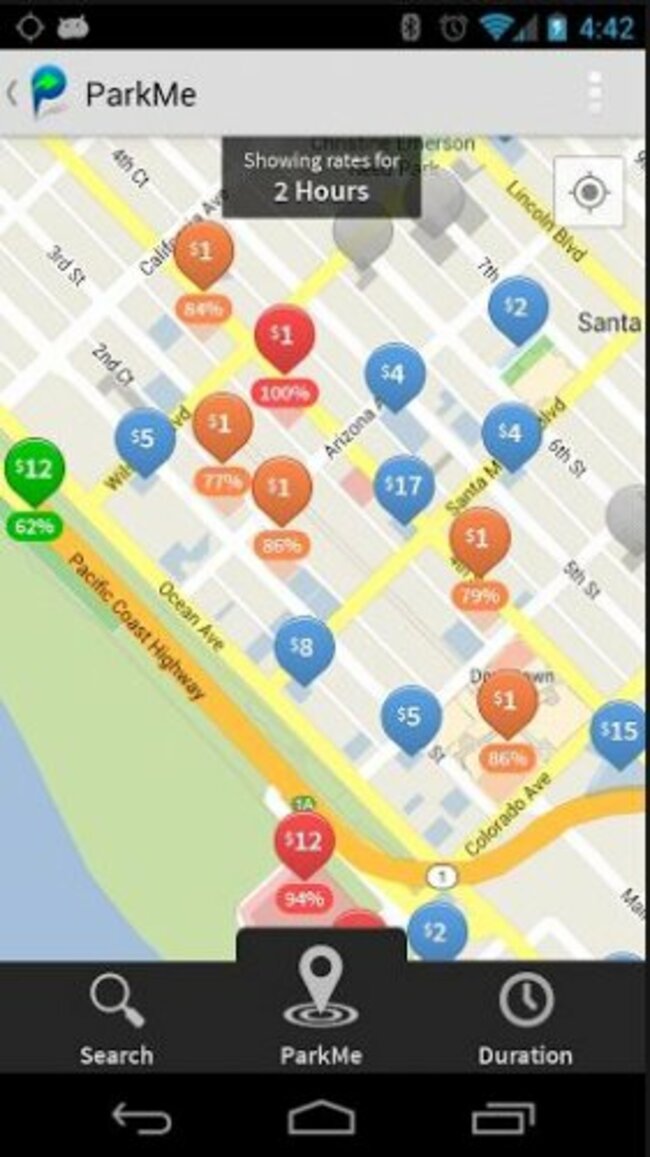Select the red $1 pin at 100%

(284, 337)
